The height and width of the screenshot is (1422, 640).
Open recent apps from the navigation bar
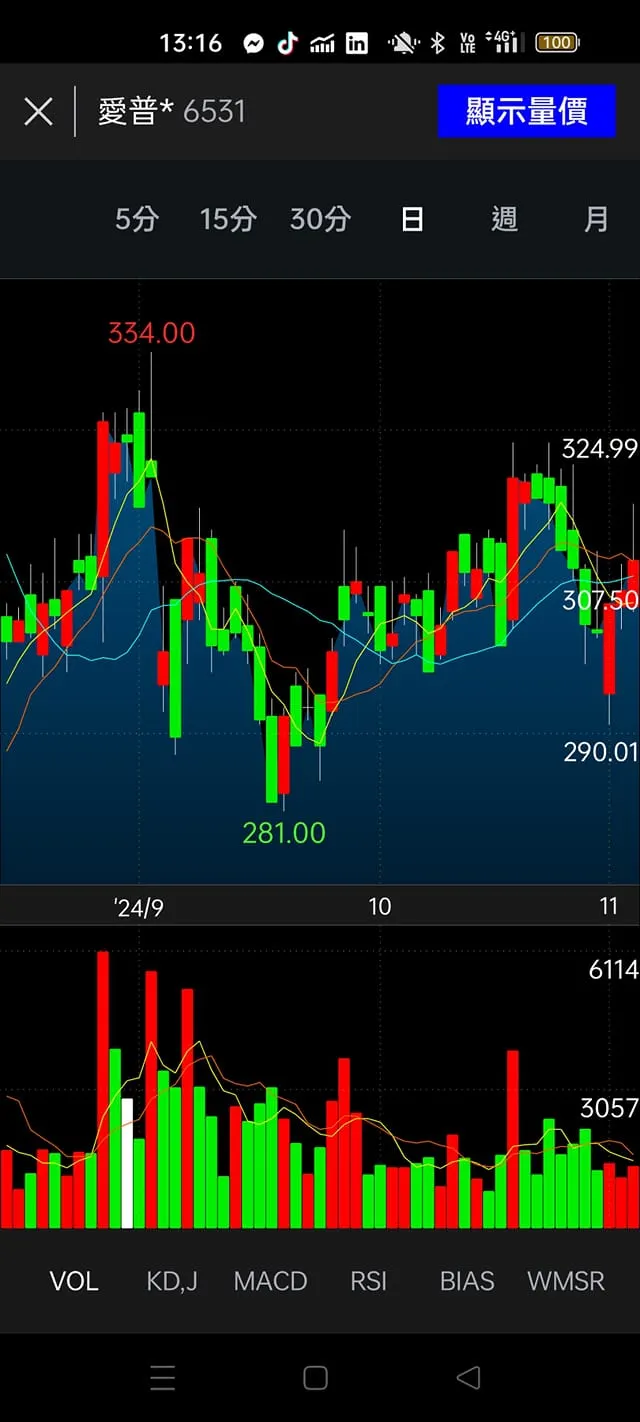pyautogui.click(x=163, y=1378)
